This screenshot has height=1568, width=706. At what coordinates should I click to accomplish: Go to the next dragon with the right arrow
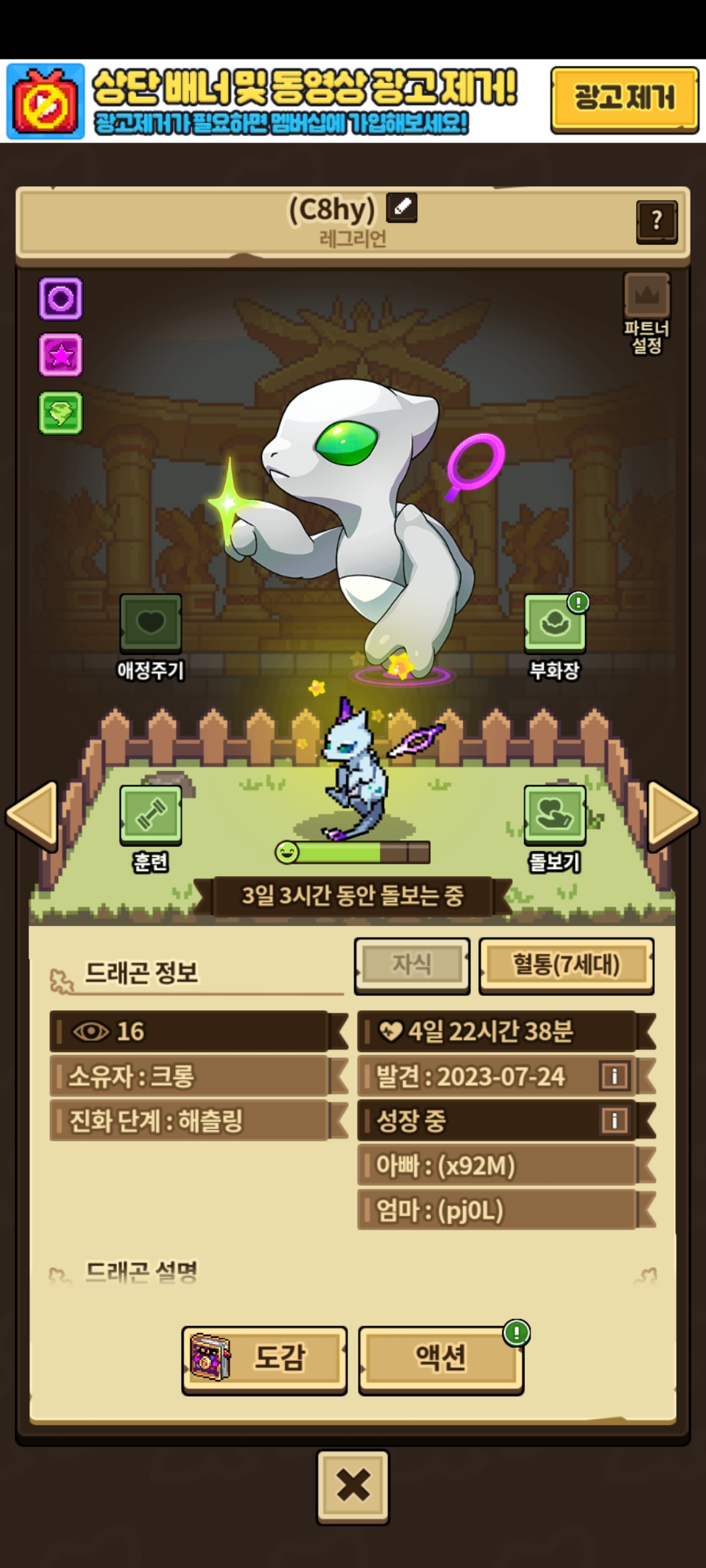tap(672, 815)
